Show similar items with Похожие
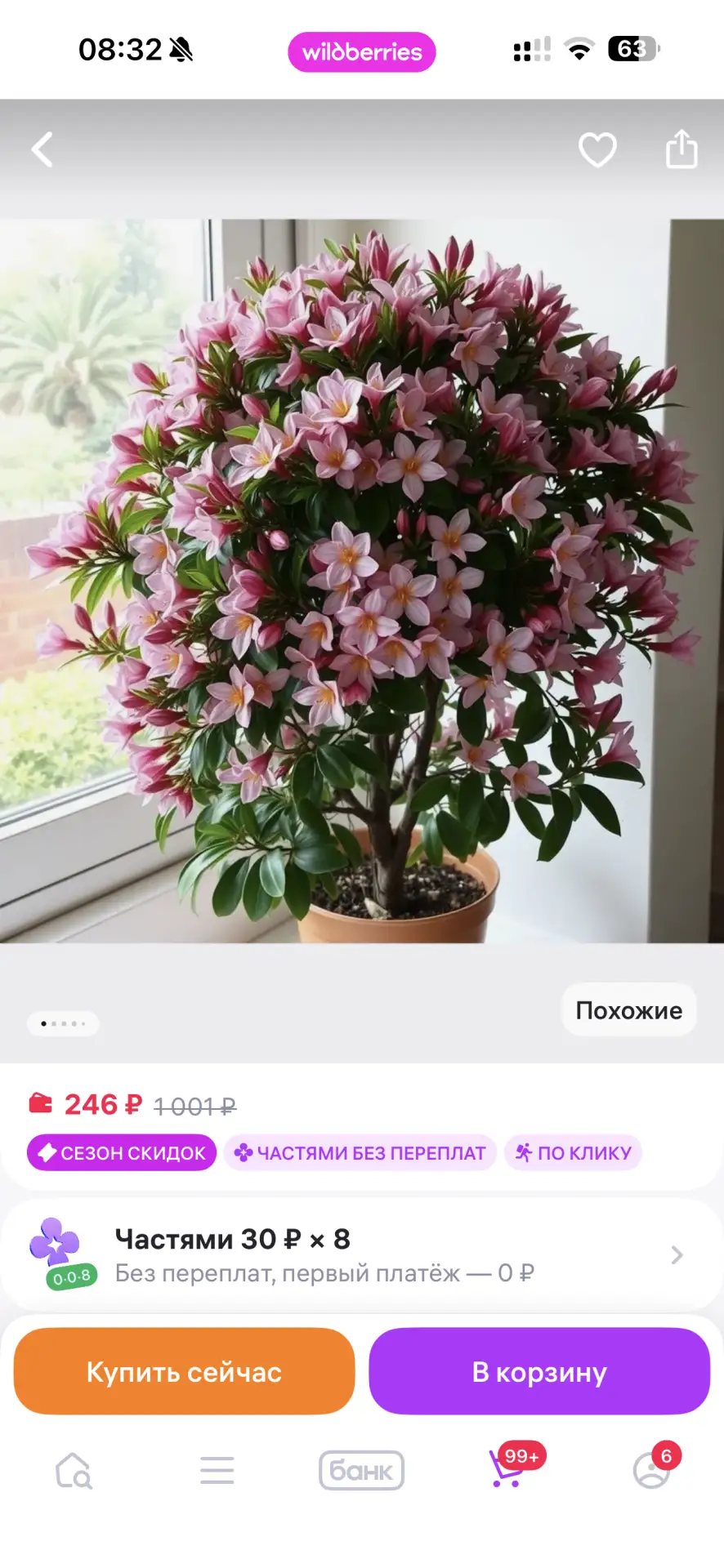 (x=628, y=1010)
